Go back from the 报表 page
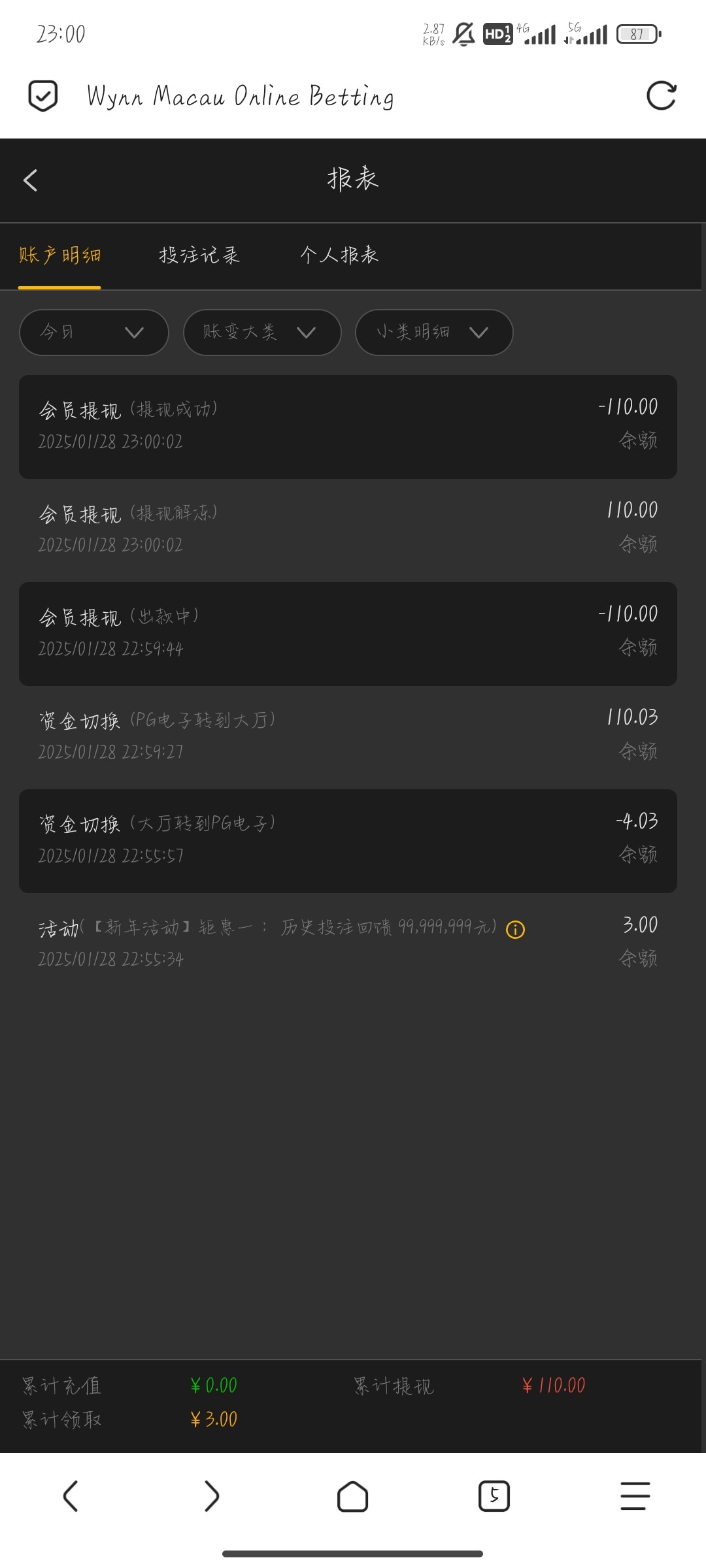The height and width of the screenshot is (1568, 706). click(31, 180)
